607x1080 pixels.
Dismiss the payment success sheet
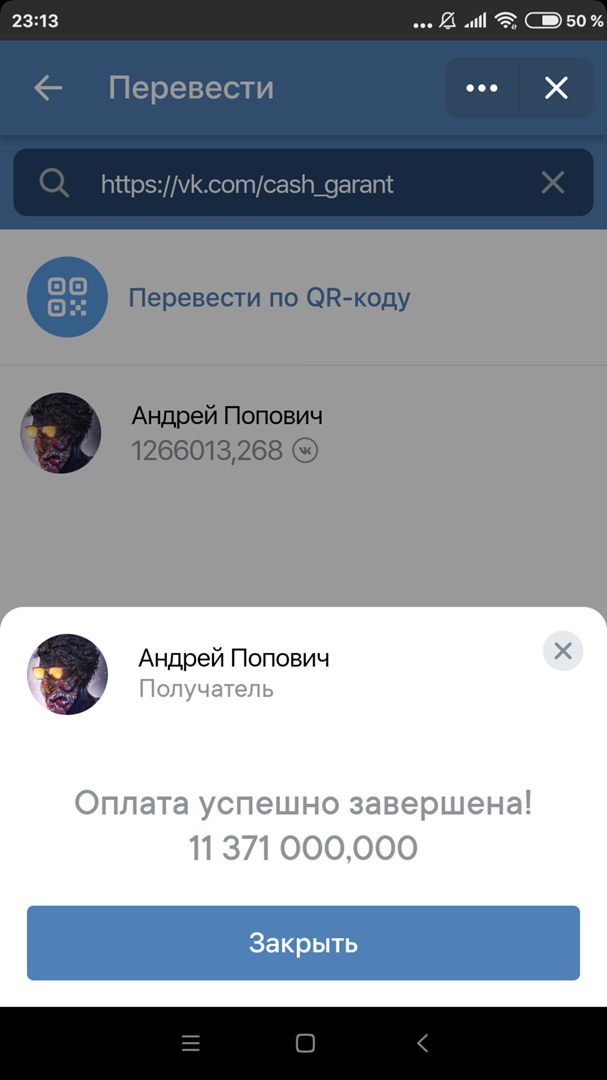tap(563, 652)
